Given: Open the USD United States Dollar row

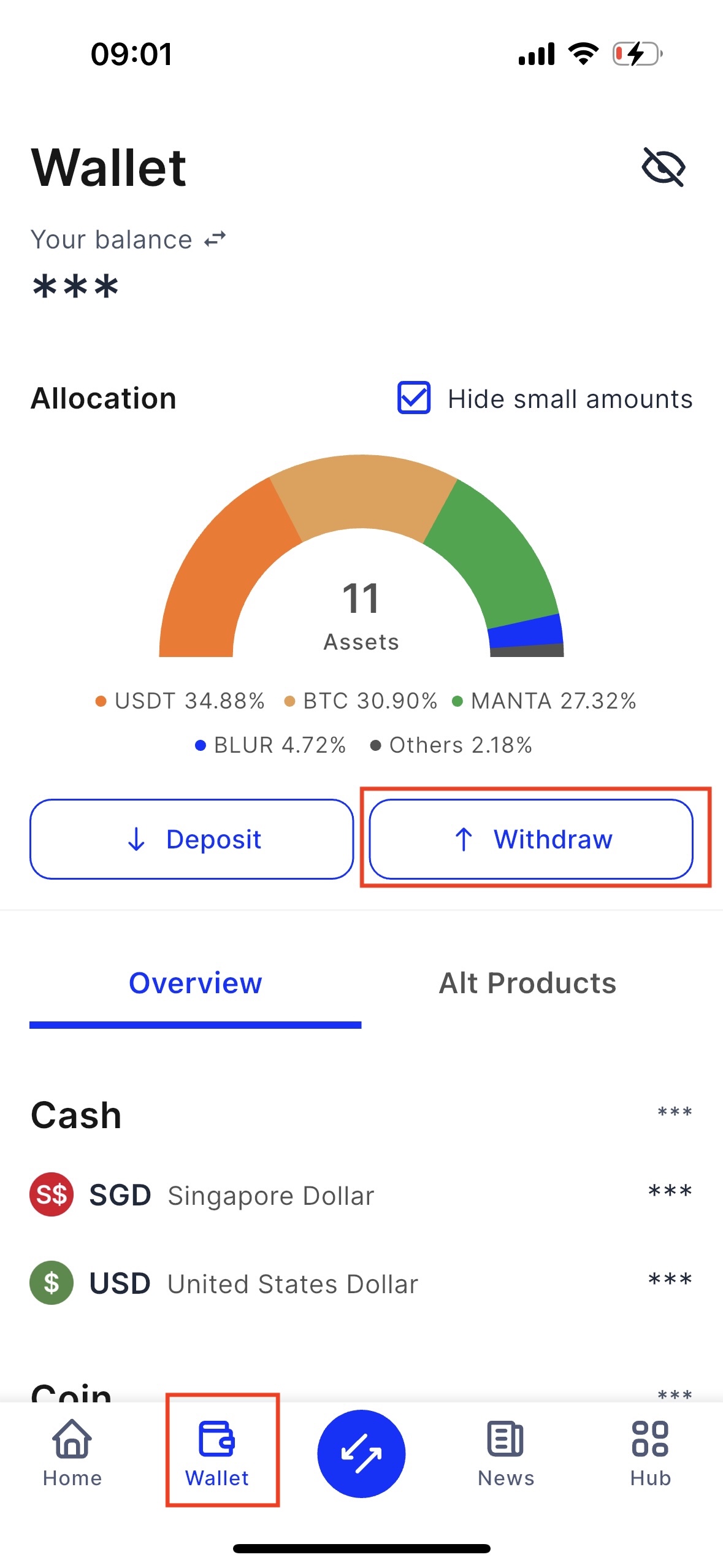Looking at the screenshot, I should tap(361, 1283).
